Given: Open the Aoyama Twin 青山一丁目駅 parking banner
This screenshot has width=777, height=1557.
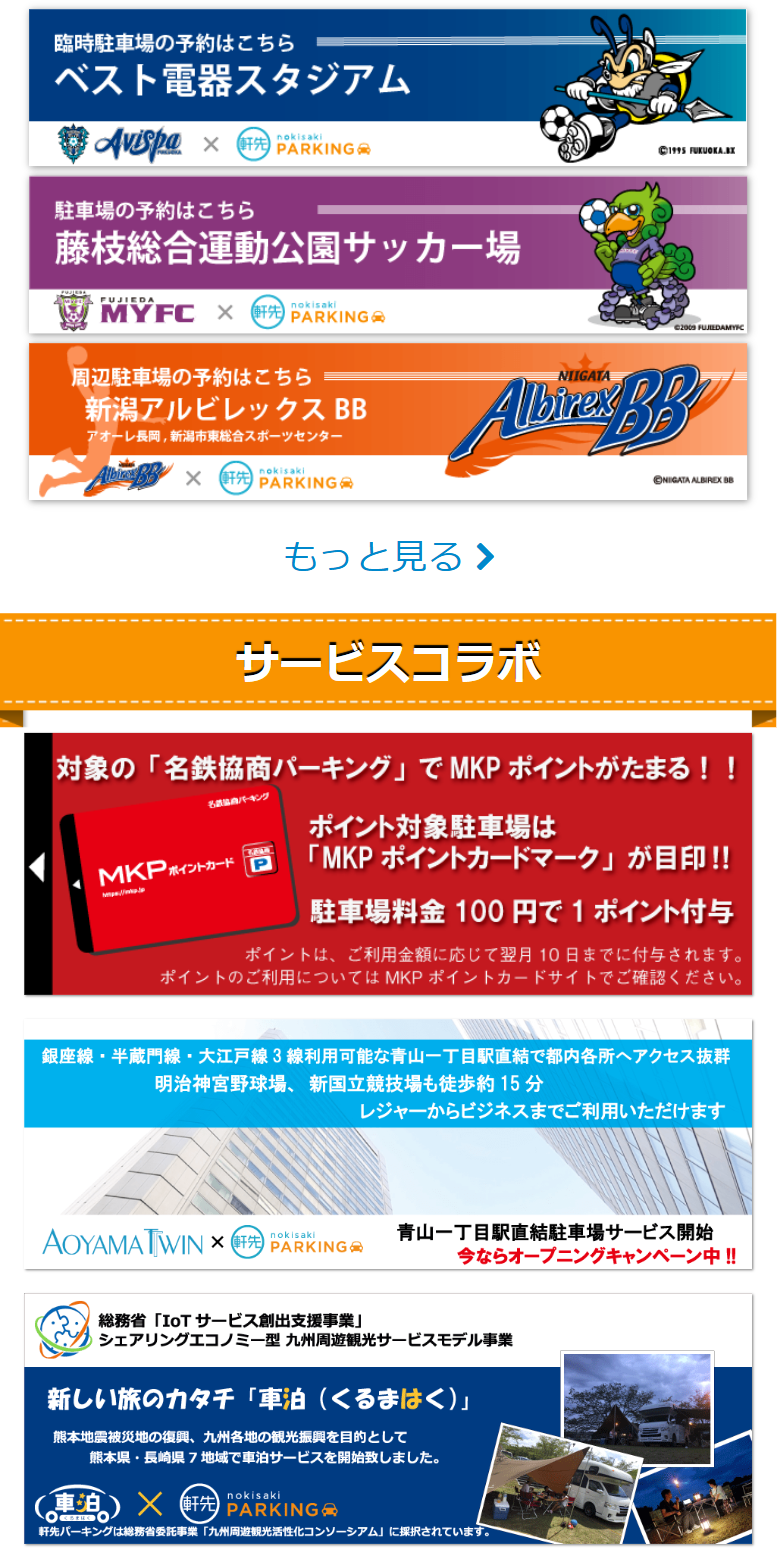Looking at the screenshot, I should (388, 1143).
